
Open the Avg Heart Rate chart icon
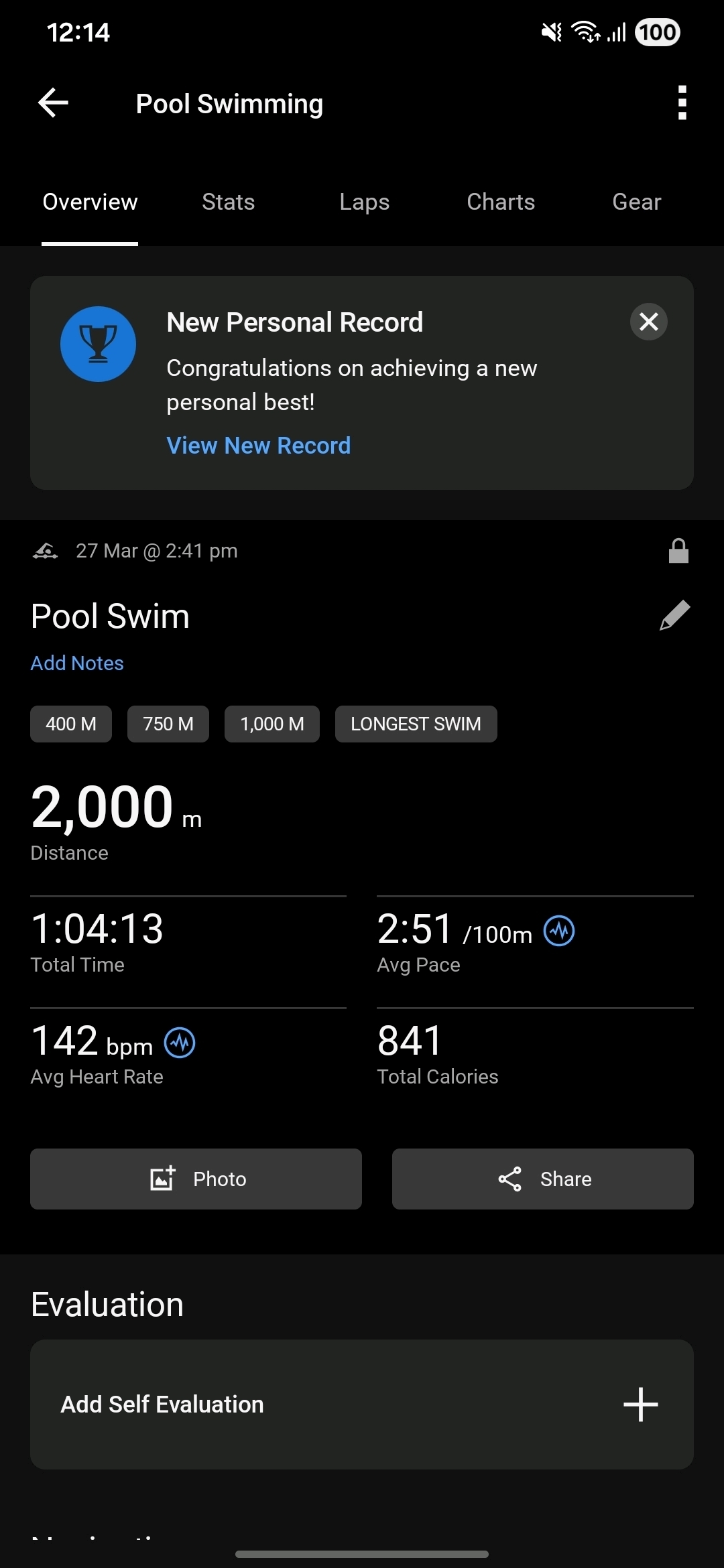pos(180,1043)
